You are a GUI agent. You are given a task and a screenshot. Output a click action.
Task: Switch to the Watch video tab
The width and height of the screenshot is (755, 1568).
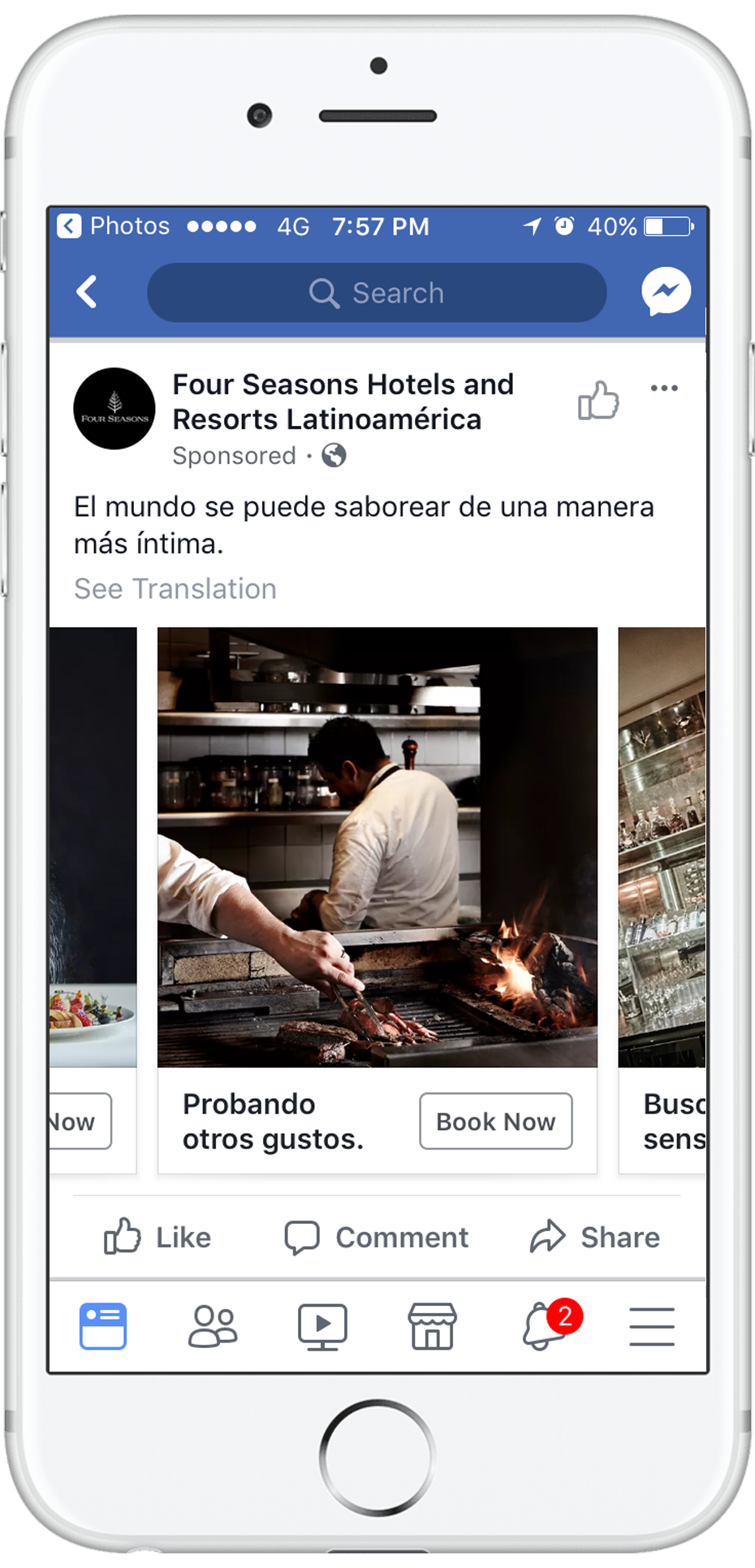(x=322, y=1326)
